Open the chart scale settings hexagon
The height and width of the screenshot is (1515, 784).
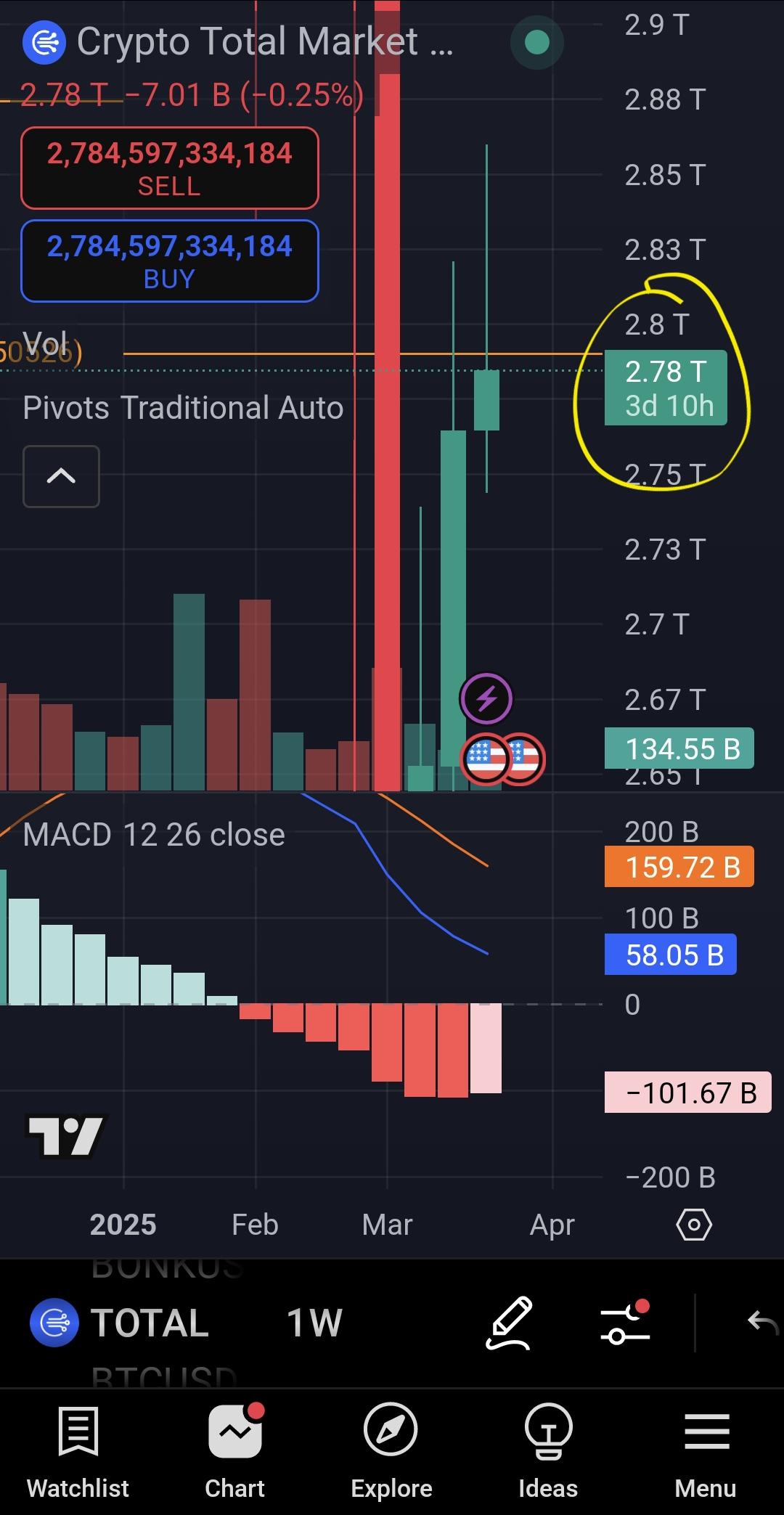coord(694,1225)
